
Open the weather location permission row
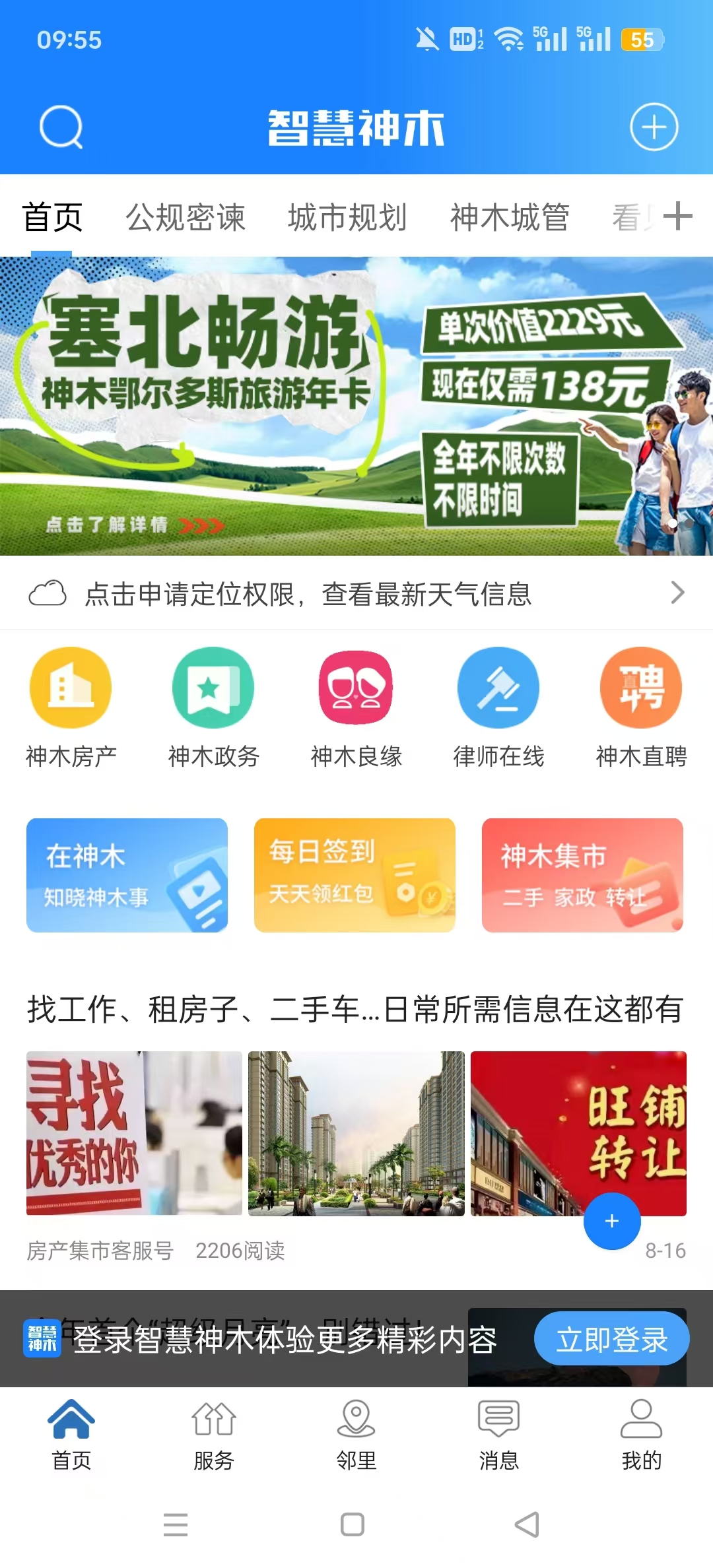(x=356, y=593)
